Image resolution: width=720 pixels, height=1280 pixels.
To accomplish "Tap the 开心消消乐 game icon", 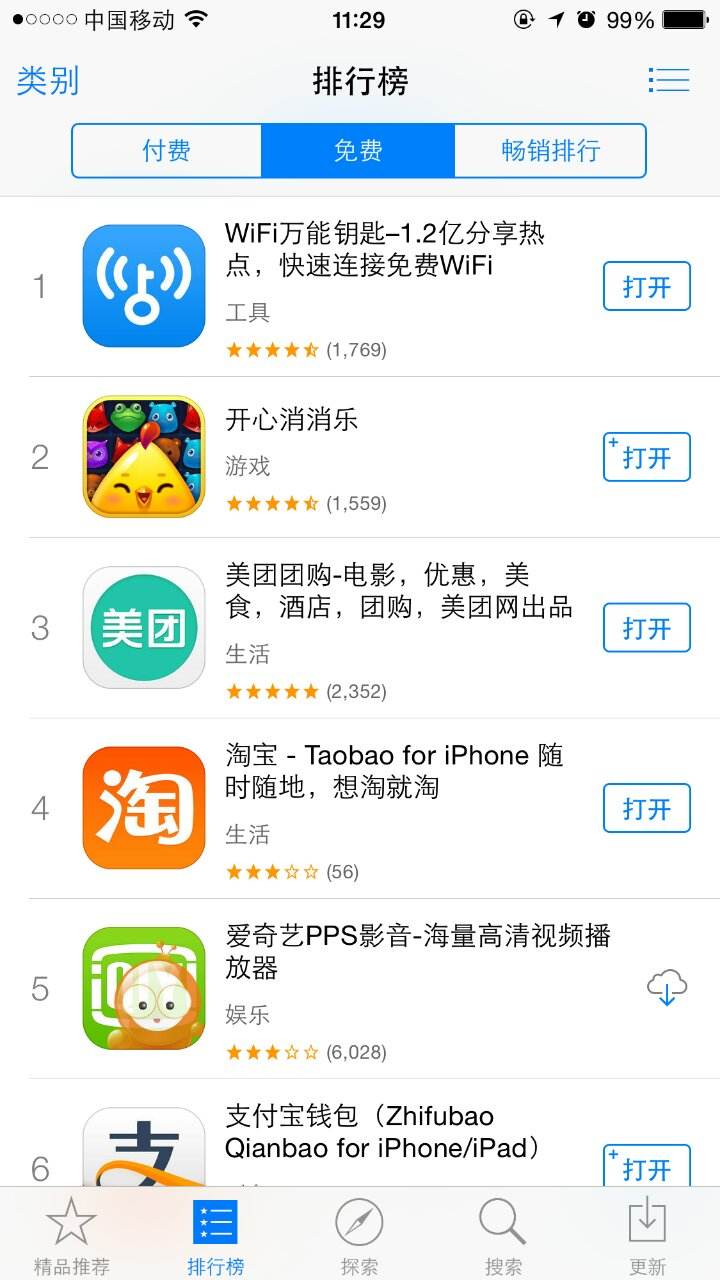I will point(143,457).
